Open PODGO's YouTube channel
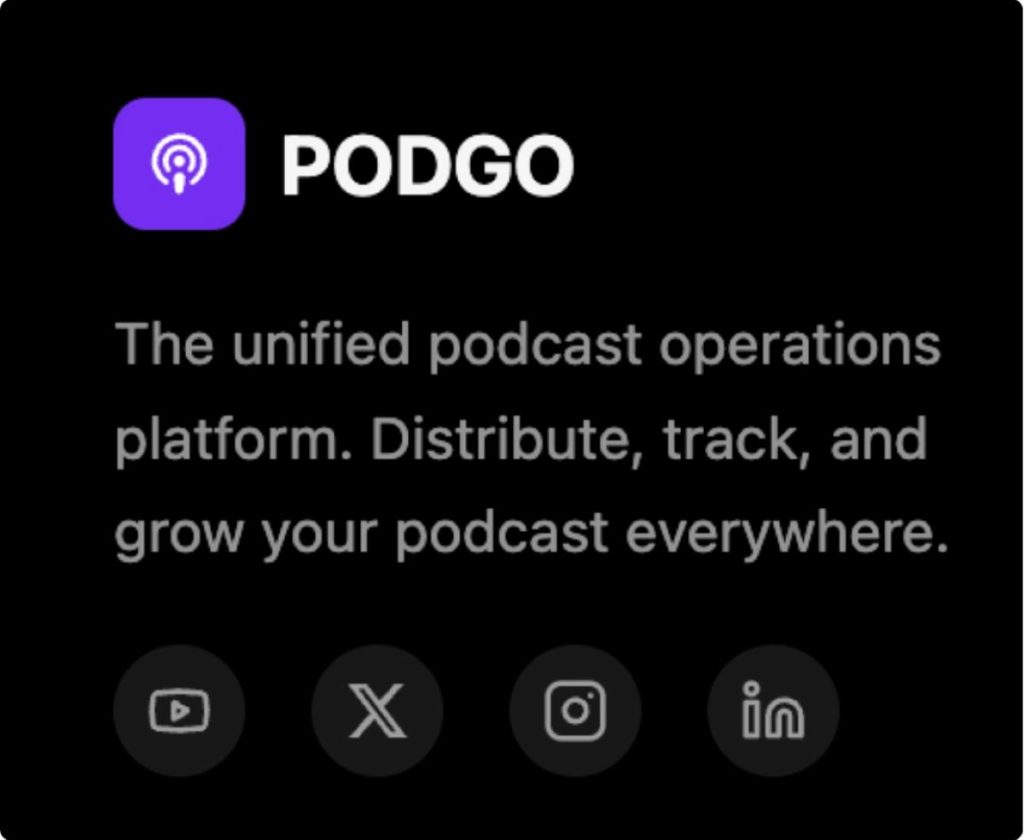Image resolution: width=1024 pixels, height=840 pixels. [179, 711]
